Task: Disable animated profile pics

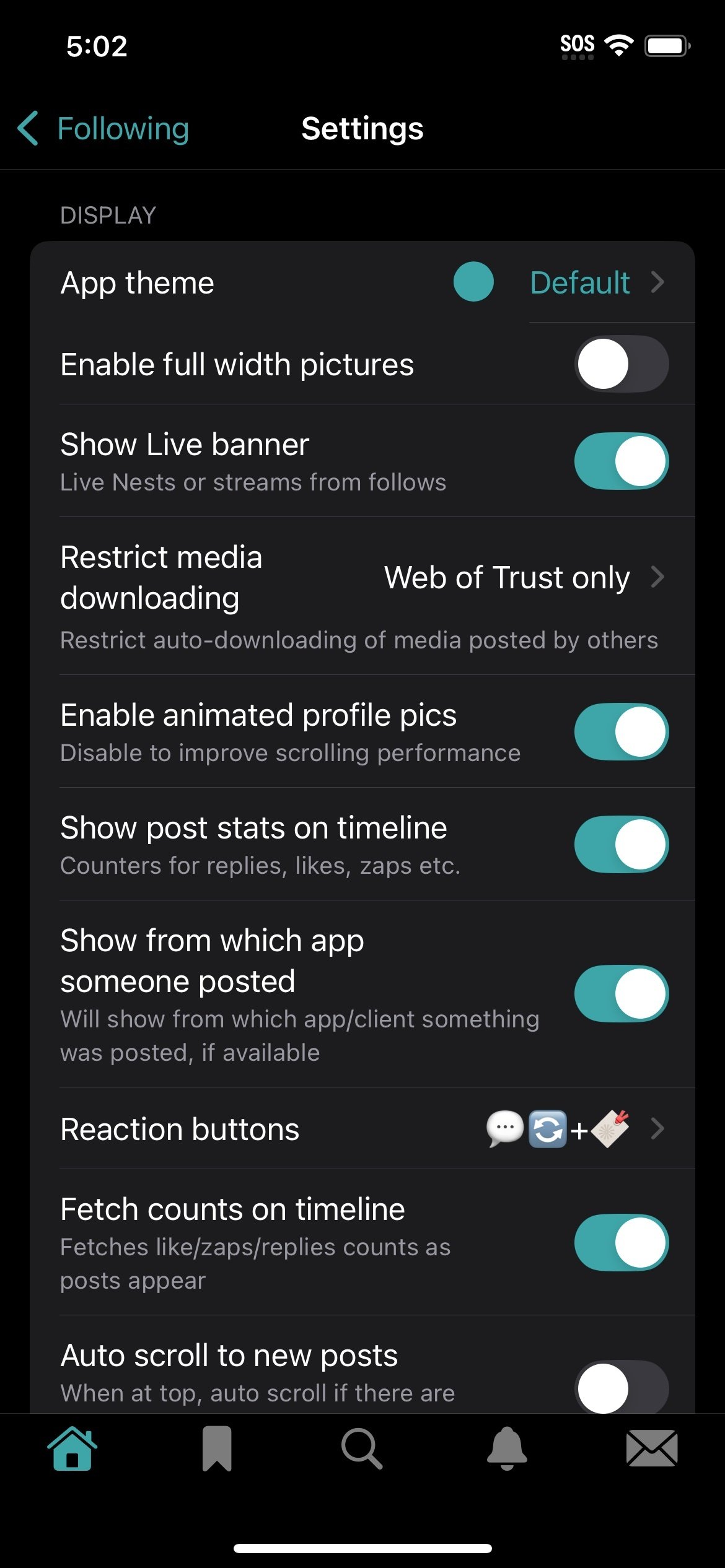Action: click(x=622, y=732)
